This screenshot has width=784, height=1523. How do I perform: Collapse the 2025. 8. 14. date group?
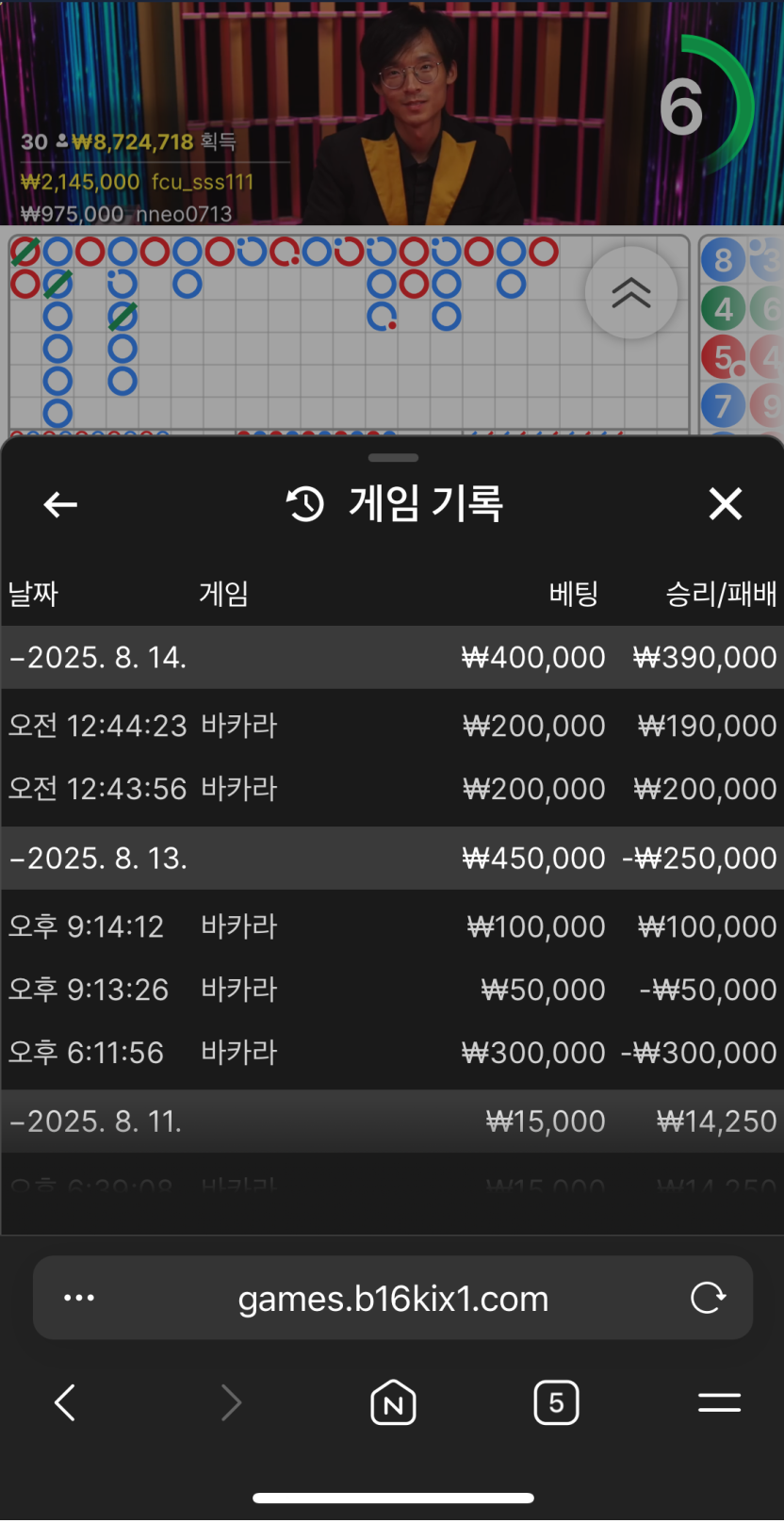[x=98, y=658]
